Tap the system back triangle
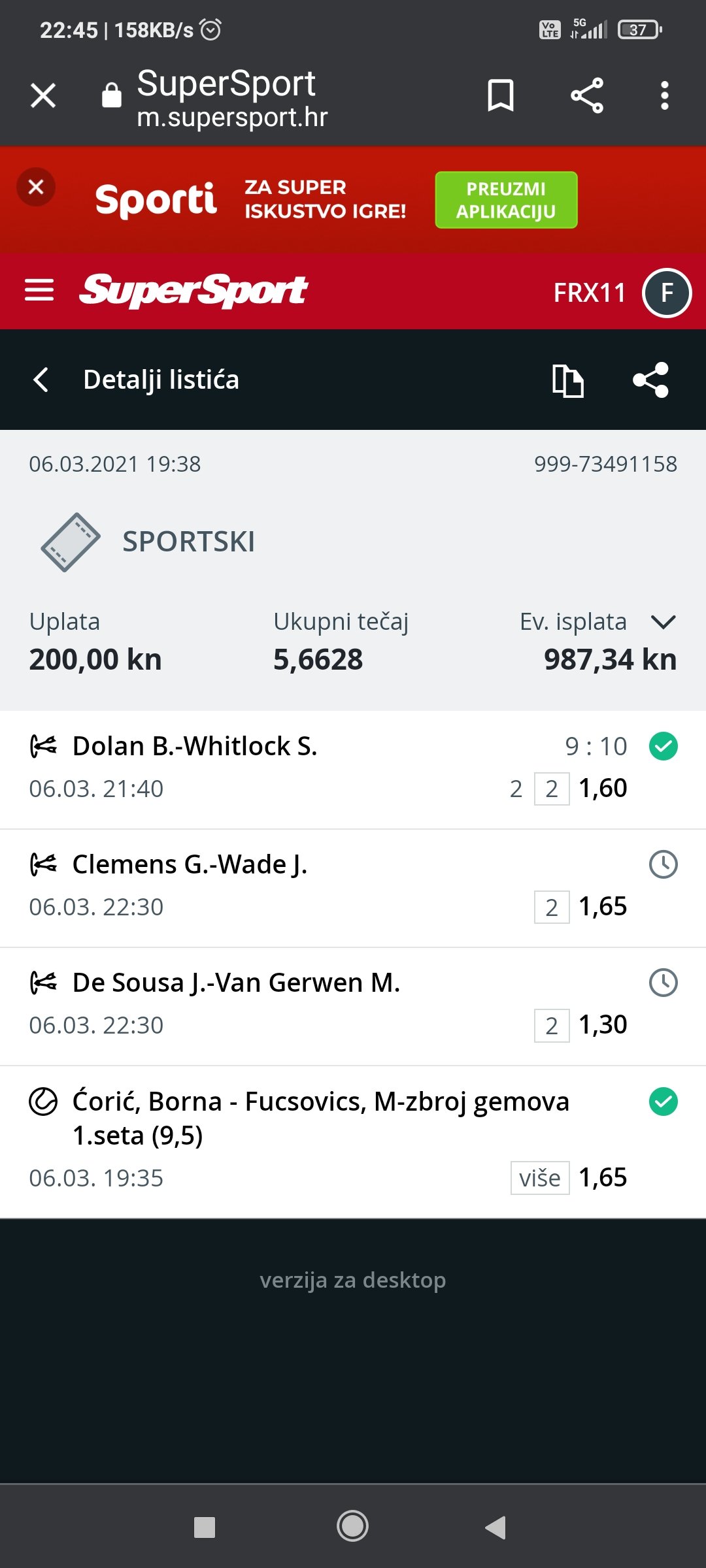706x1568 pixels. point(496,1527)
